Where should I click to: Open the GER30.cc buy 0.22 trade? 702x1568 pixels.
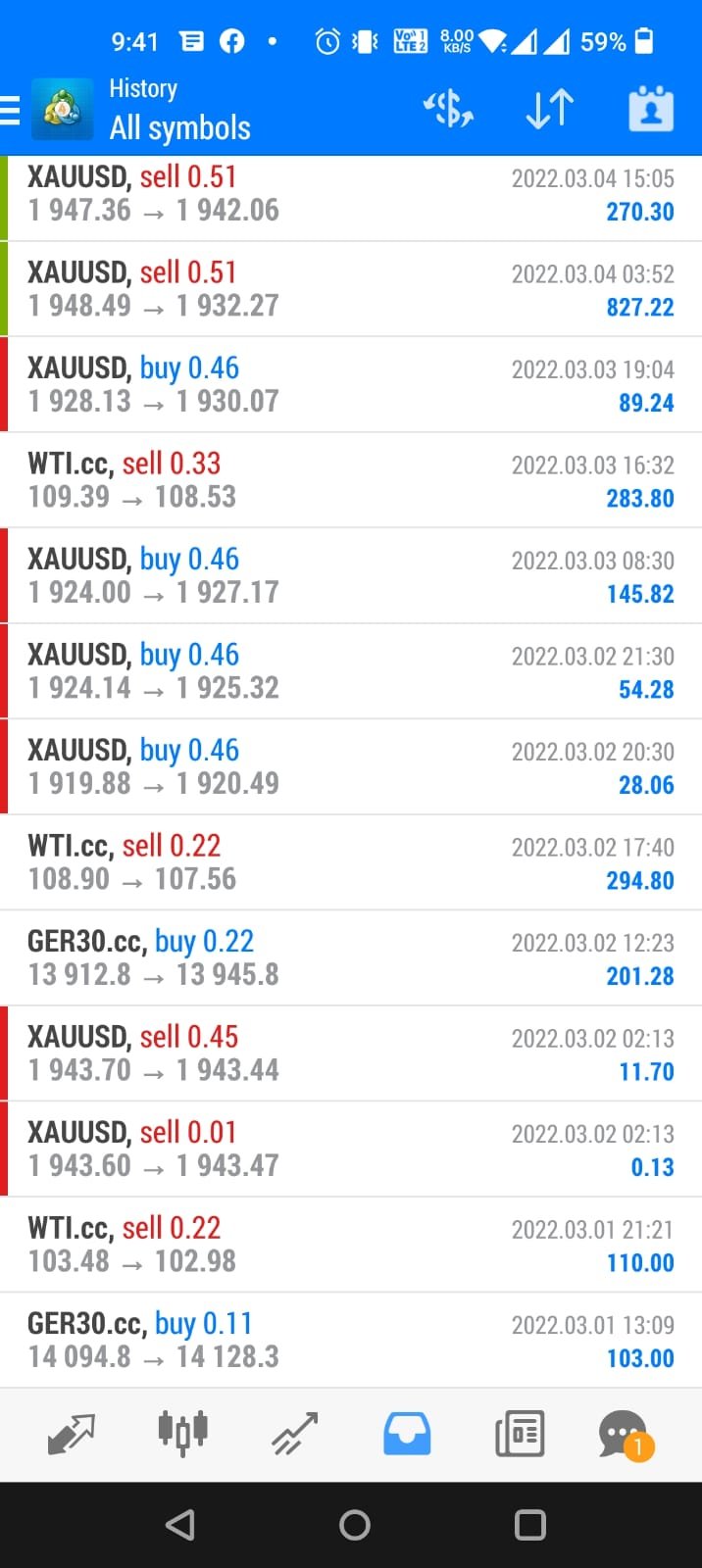351,957
